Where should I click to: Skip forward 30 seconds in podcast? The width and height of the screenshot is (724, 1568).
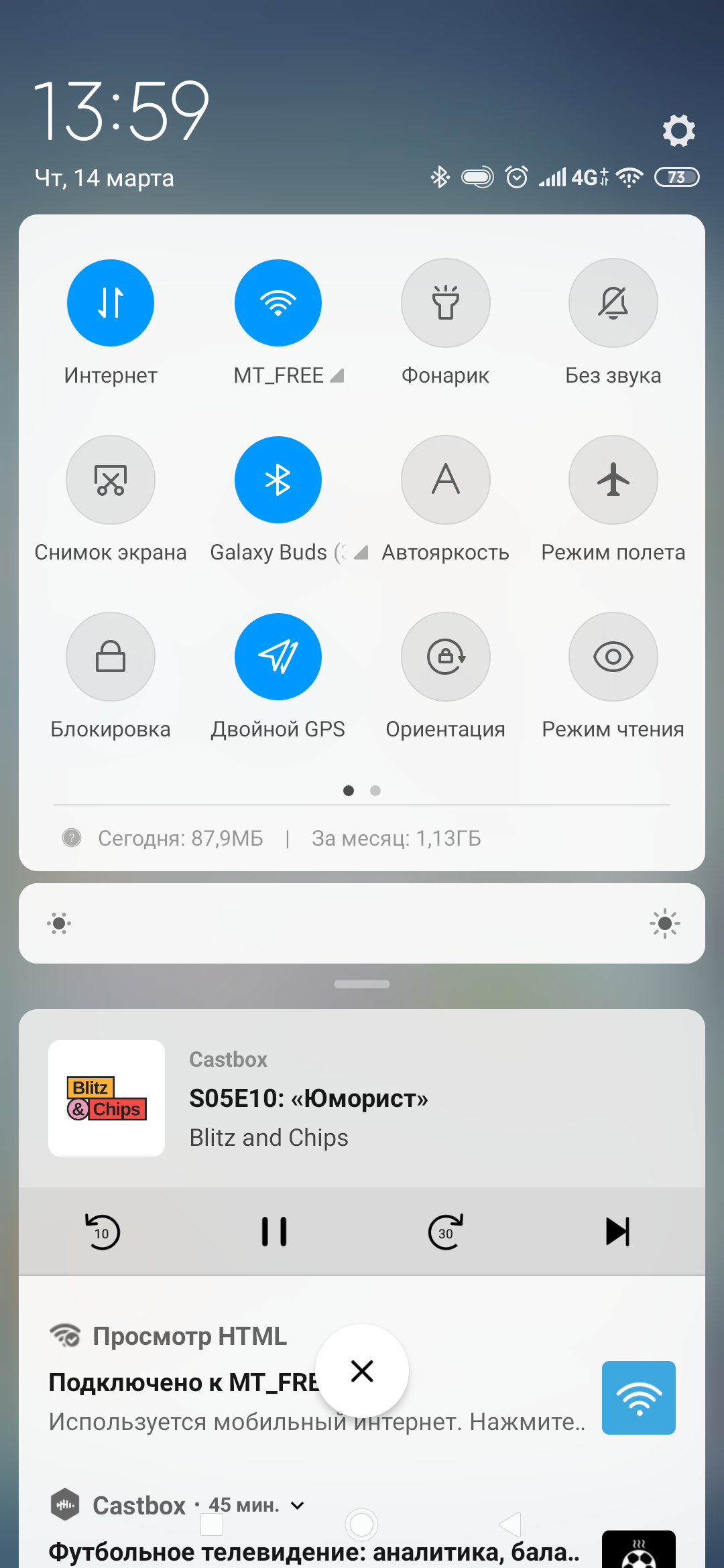point(446,1232)
